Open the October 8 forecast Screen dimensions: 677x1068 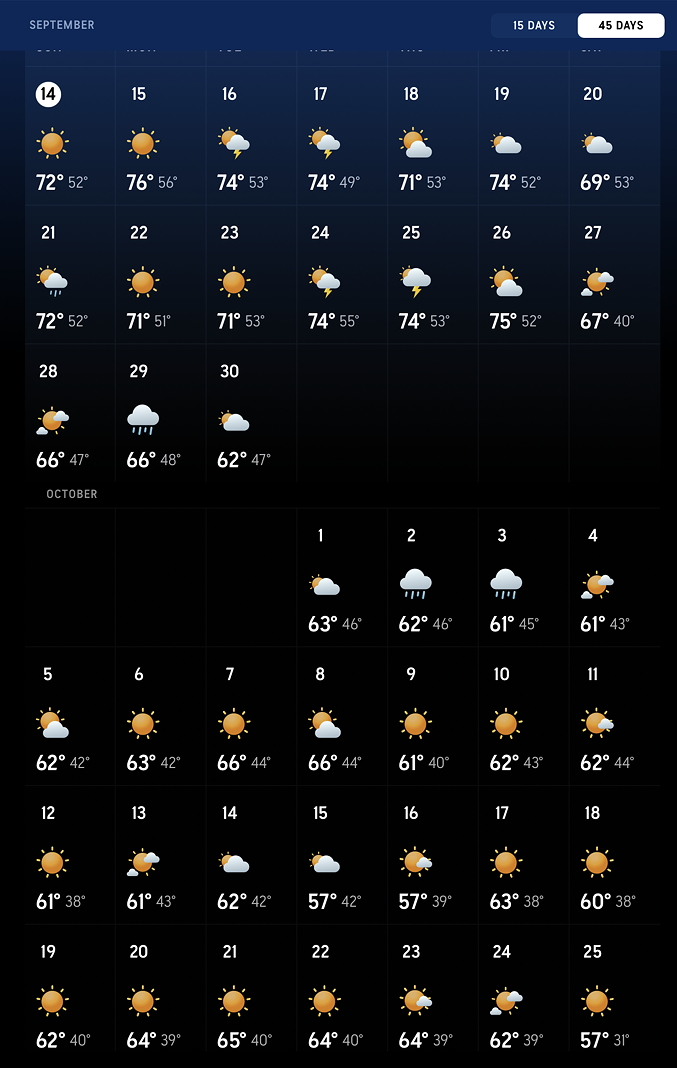tap(341, 719)
